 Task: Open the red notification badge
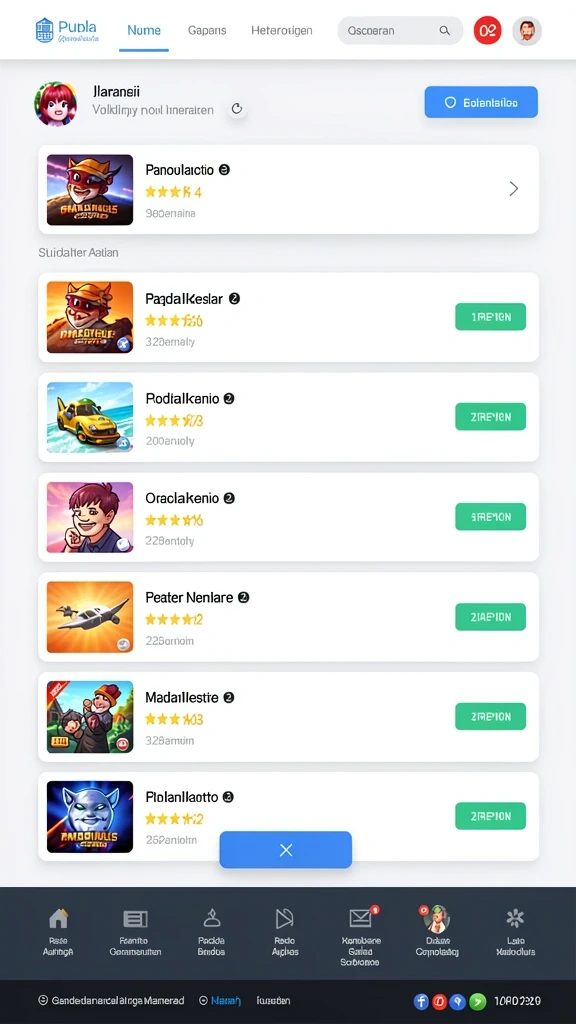[x=487, y=31]
